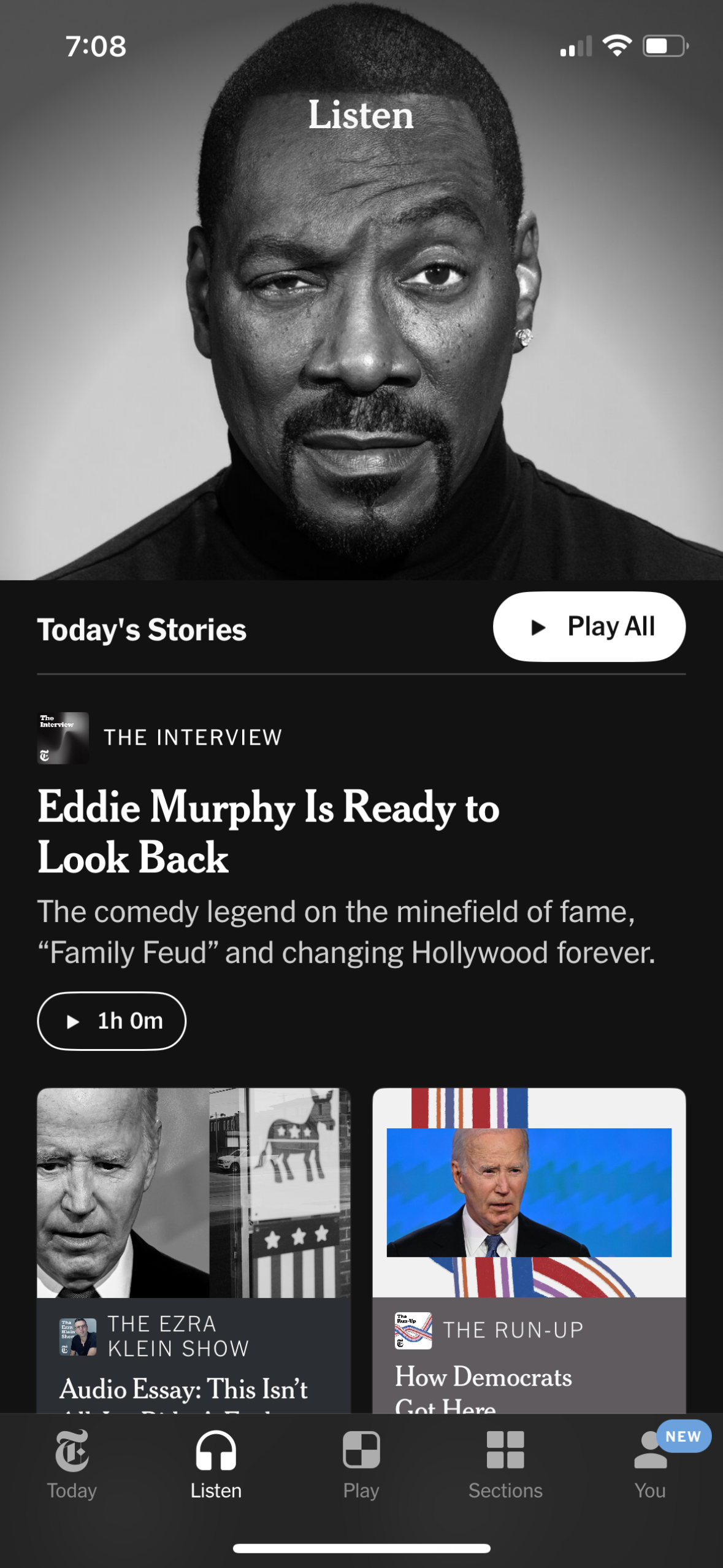Tap the NEW badge on the You tab
723x1568 pixels.
(683, 1436)
